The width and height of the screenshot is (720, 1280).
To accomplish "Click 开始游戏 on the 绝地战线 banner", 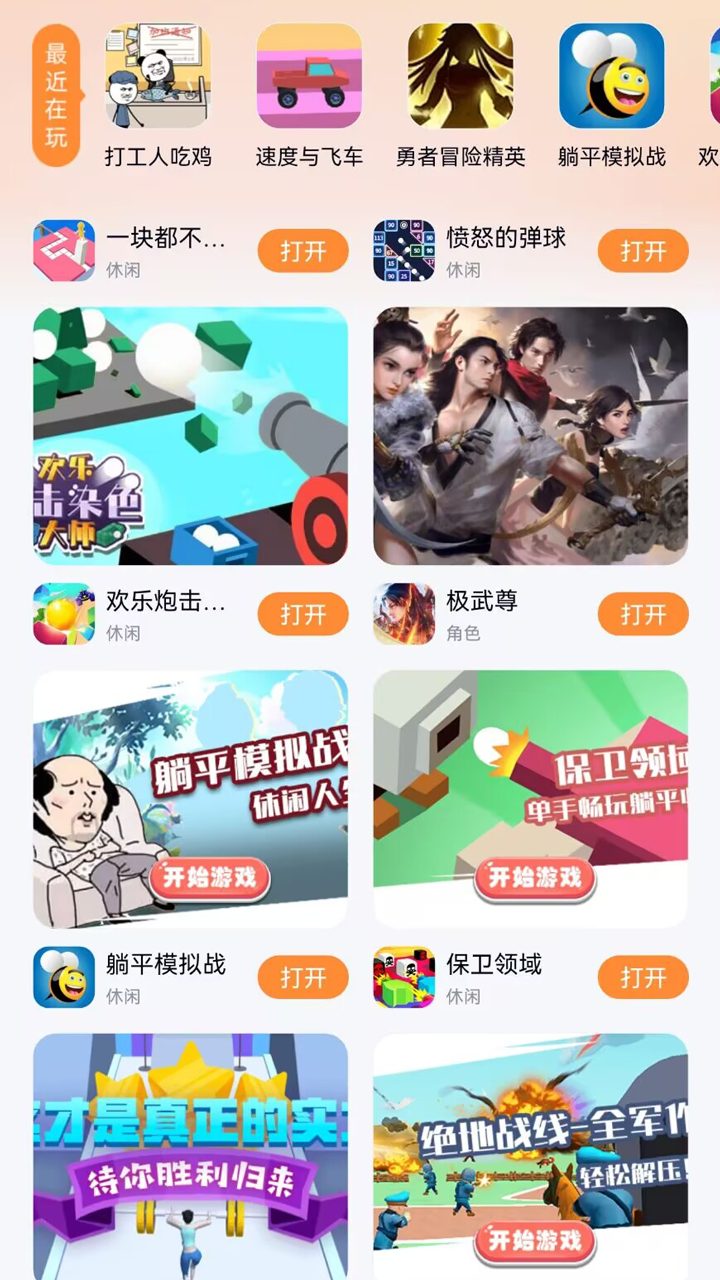I will tap(533, 1242).
